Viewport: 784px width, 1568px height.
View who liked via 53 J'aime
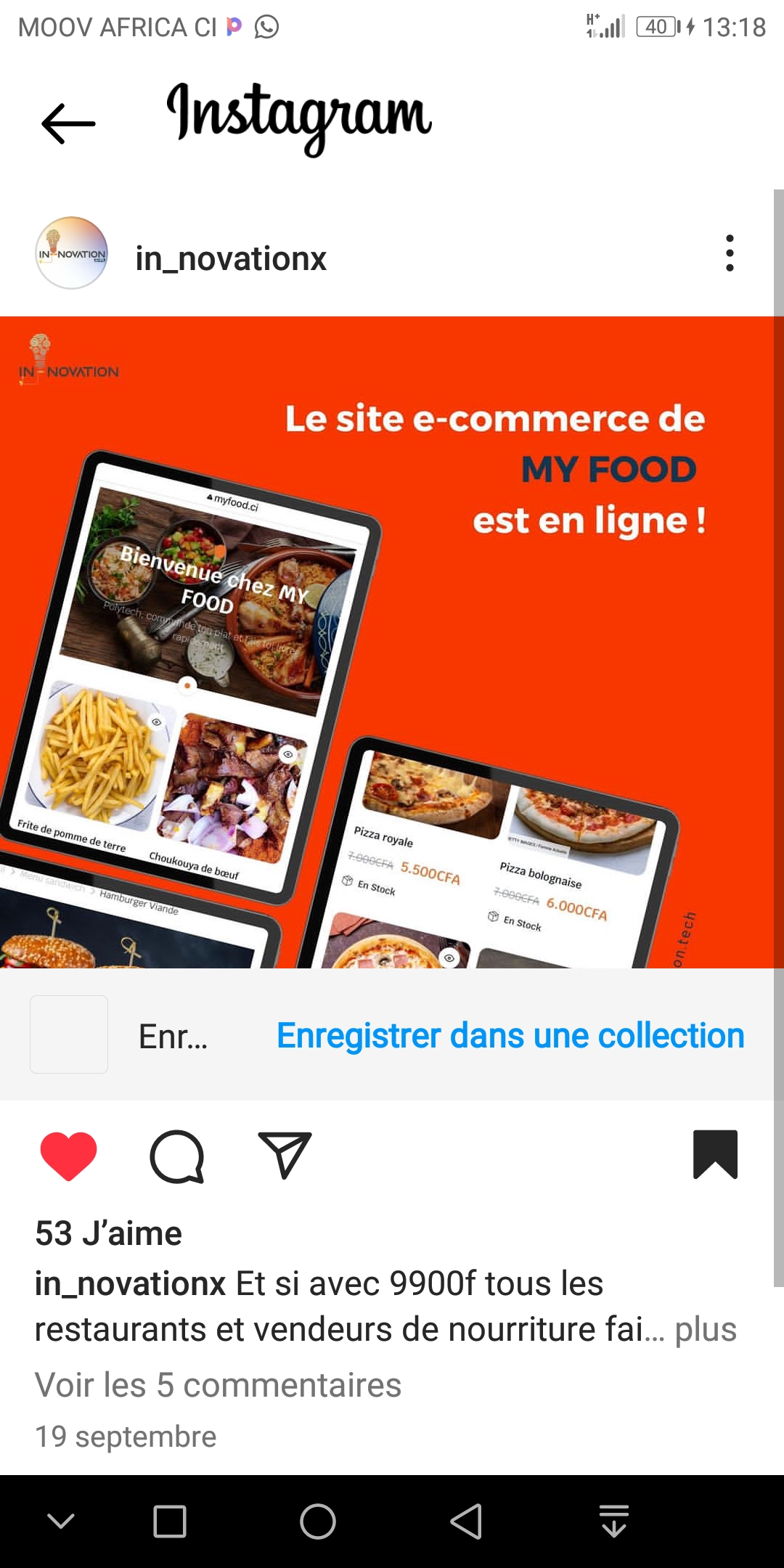pyautogui.click(x=109, y=1233)
